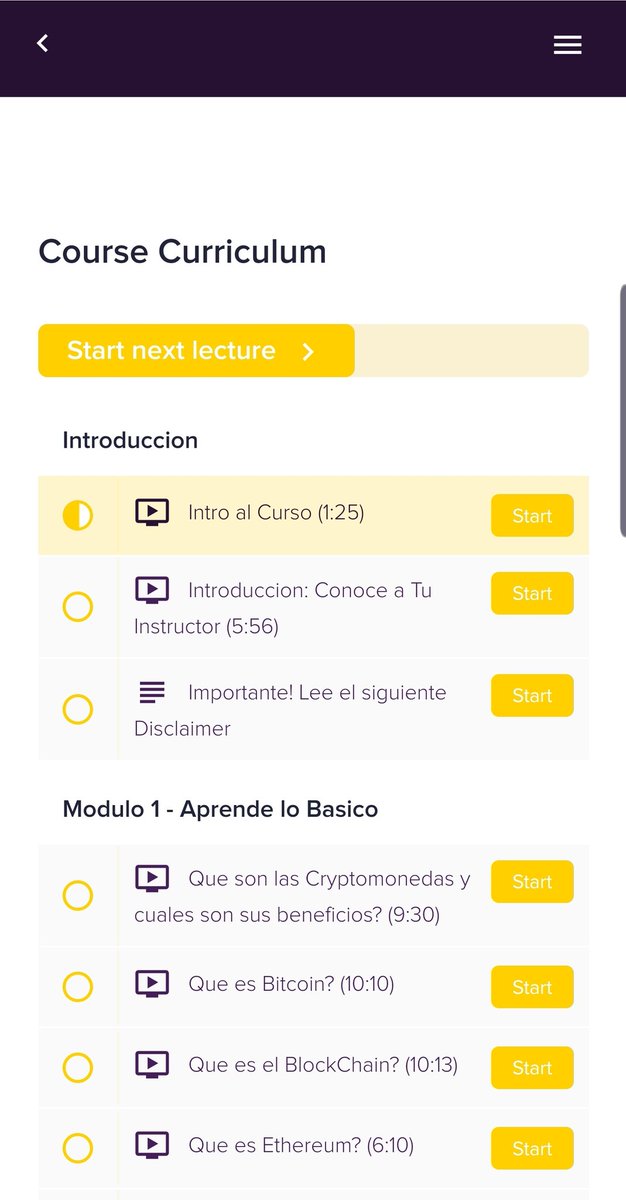Viewport: 626px width, 1200px height.
Task: Start the Disclaimer reading
Action: [x=532, y=696]
